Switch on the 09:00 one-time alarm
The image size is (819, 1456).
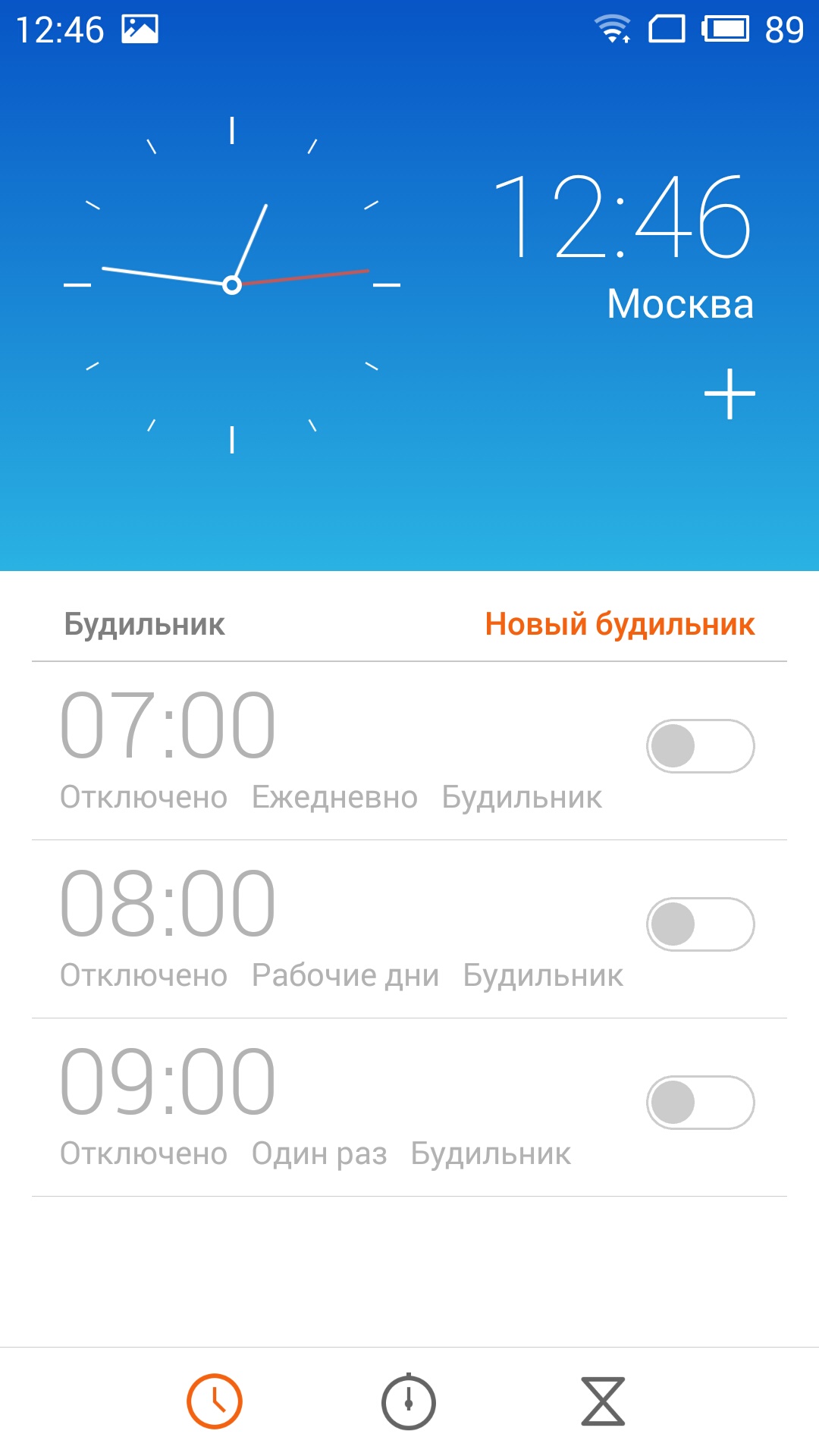point(700,1103)
